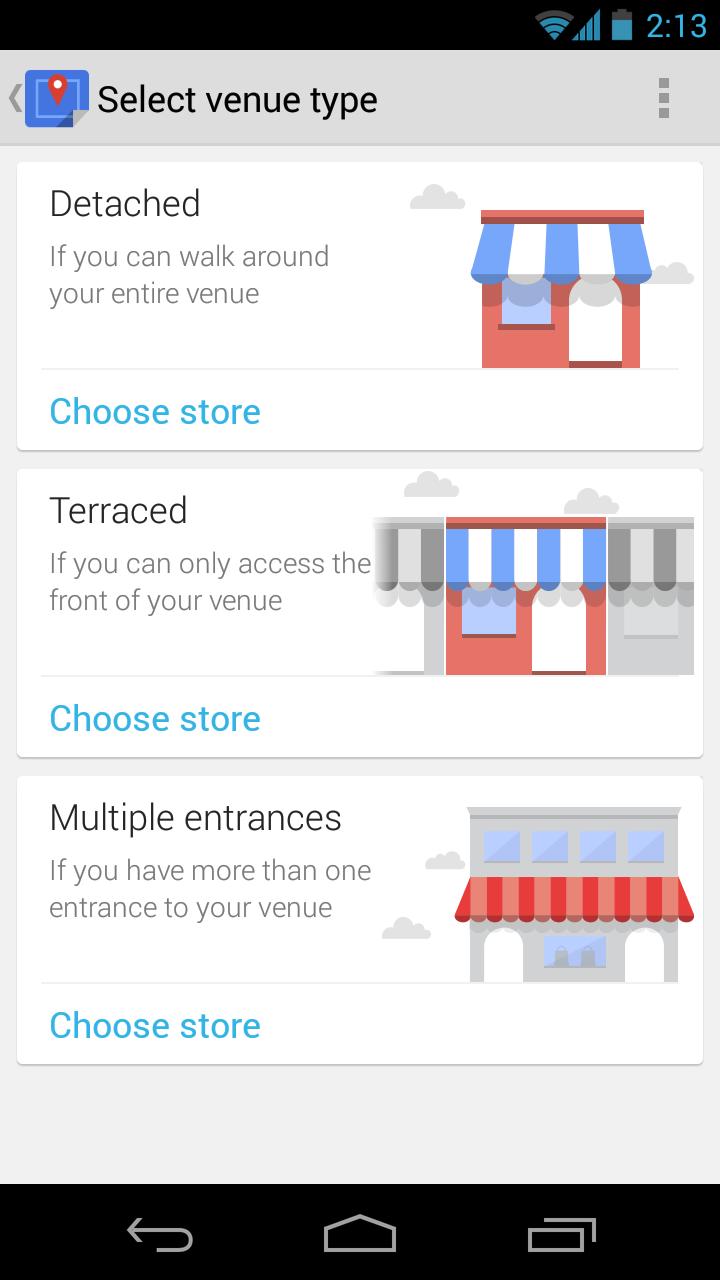Open the overflow menu

pos(664,98)
